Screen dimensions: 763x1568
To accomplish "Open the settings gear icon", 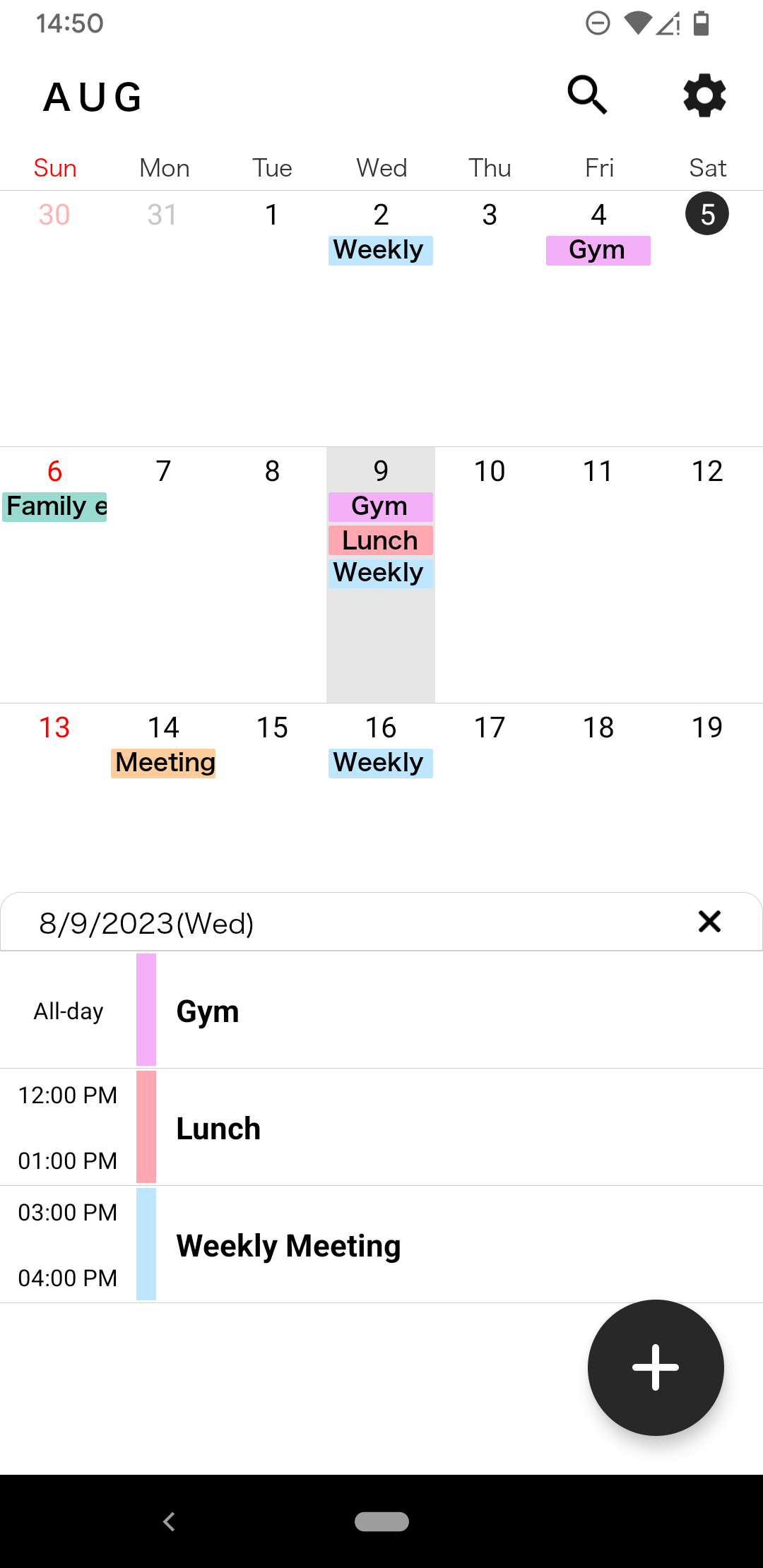I will pos(704,95).
